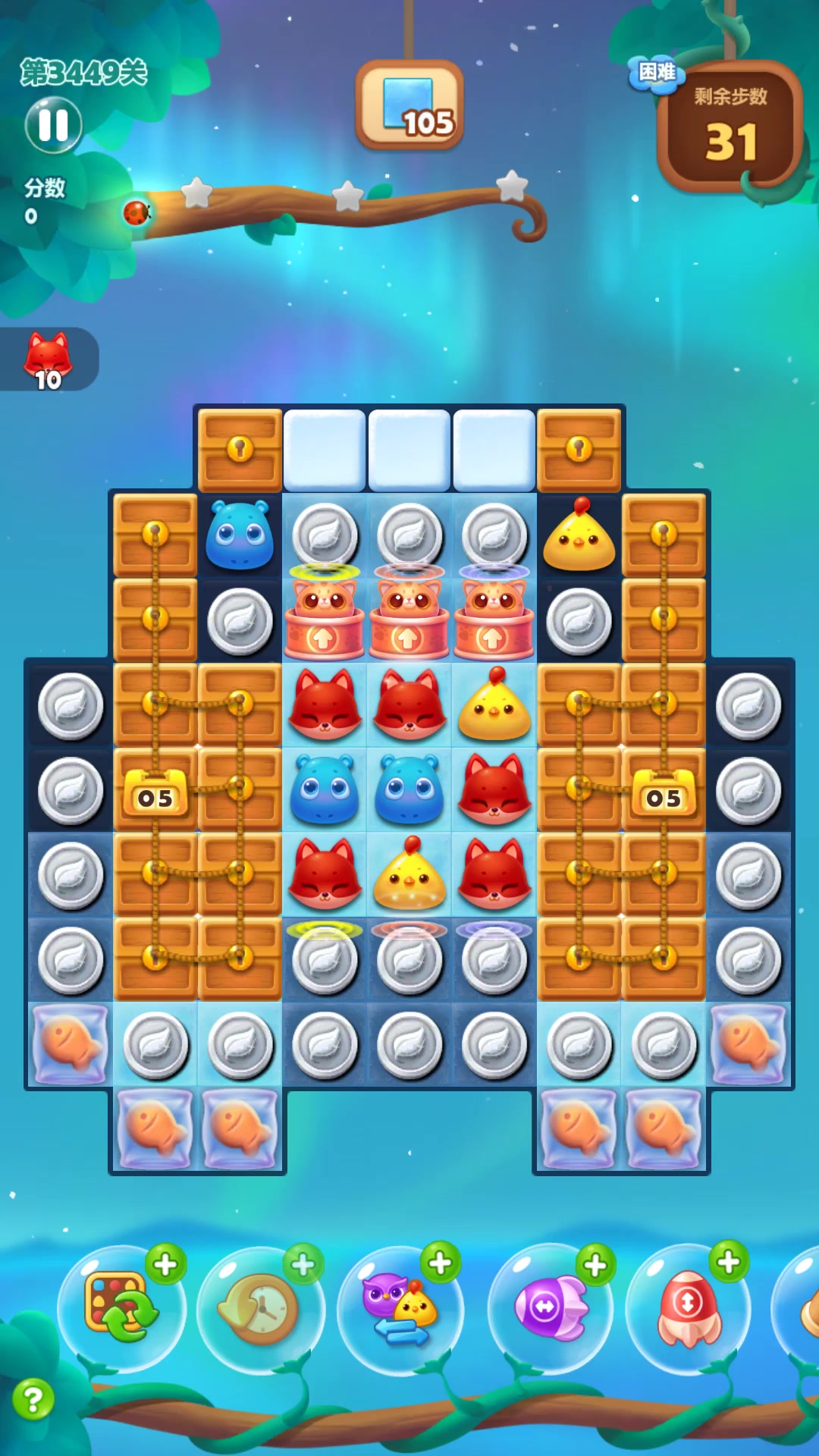The height and width of the screenshot is (1456, 819).
Task: Use the board shuffle booster
Action: (121, 1308)
